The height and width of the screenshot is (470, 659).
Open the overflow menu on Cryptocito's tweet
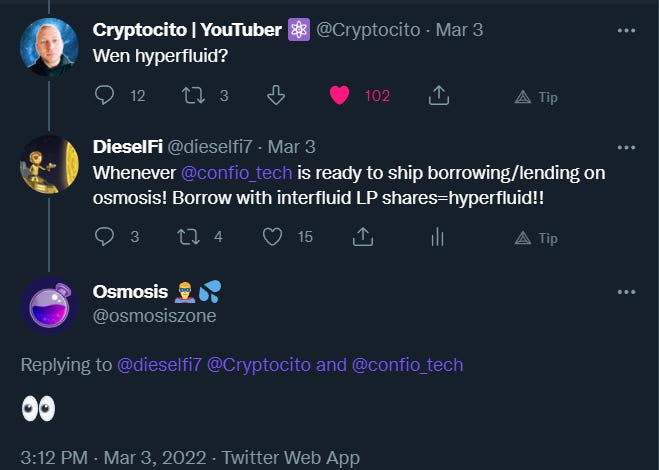(x=626, y=30)
